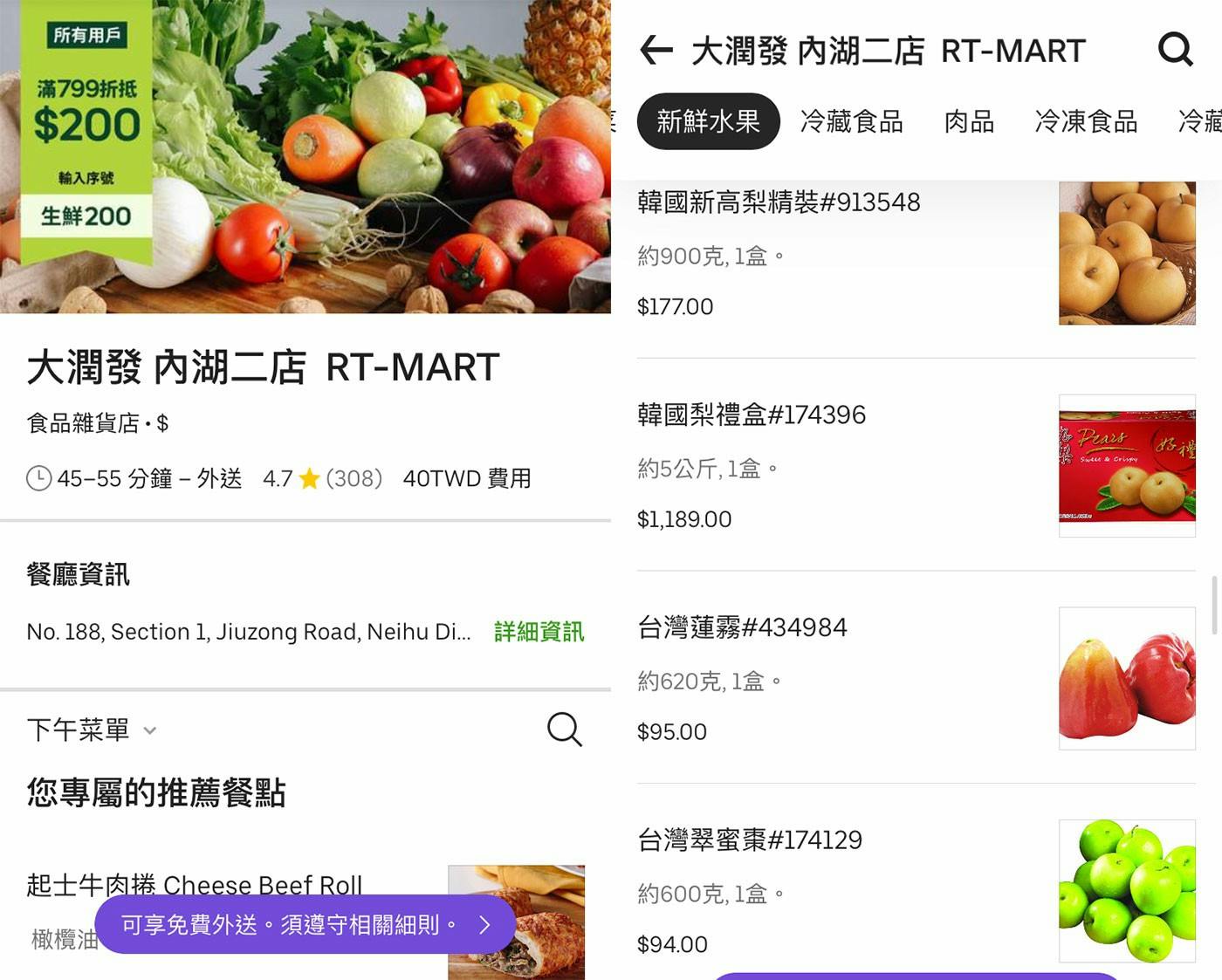Expand the 下午菜單 menu dropdown

[x=92, y=730]
